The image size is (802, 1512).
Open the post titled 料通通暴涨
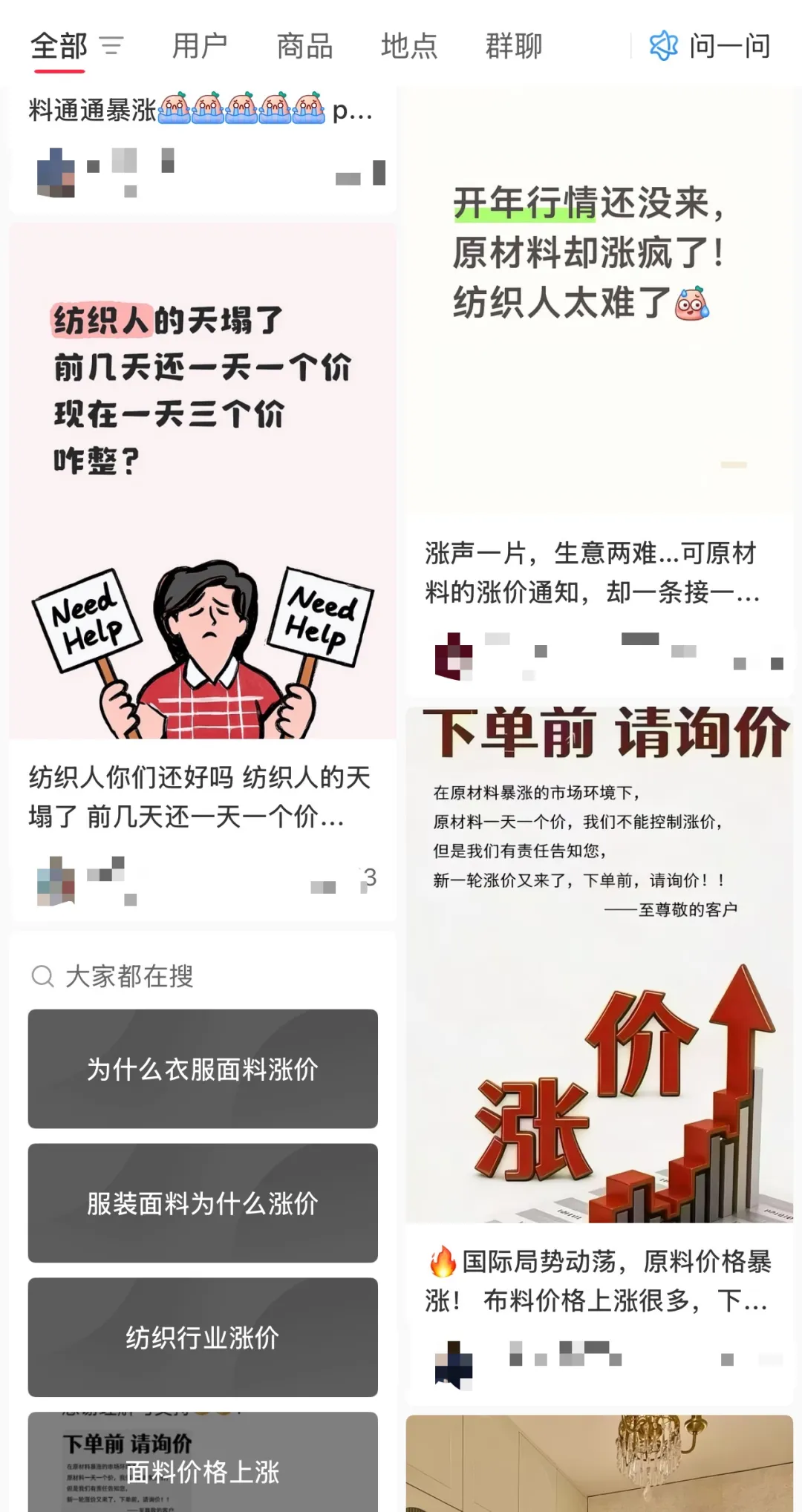click(x=200, y=111)
